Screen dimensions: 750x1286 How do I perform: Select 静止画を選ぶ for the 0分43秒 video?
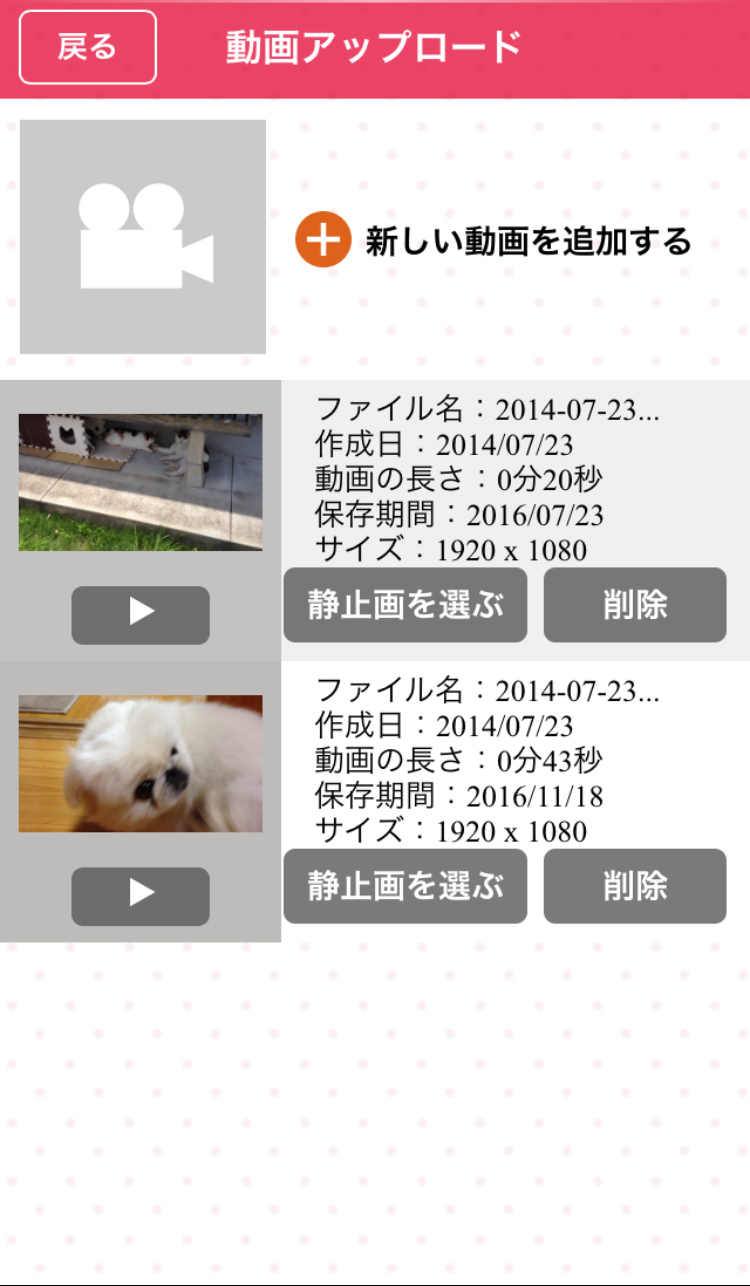tap(405, 886)
